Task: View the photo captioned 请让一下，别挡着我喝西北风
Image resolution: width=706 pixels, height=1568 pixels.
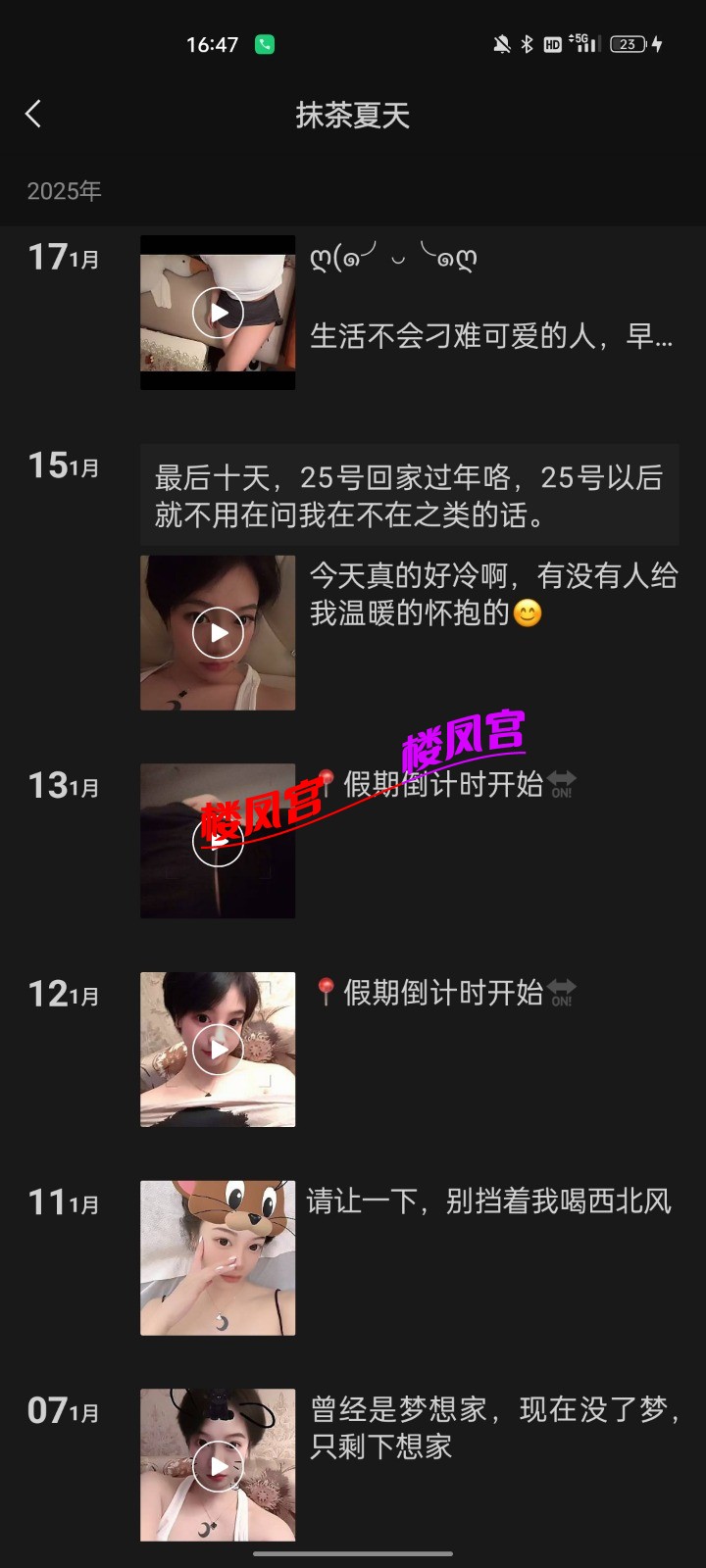Action: (218, 1257)
